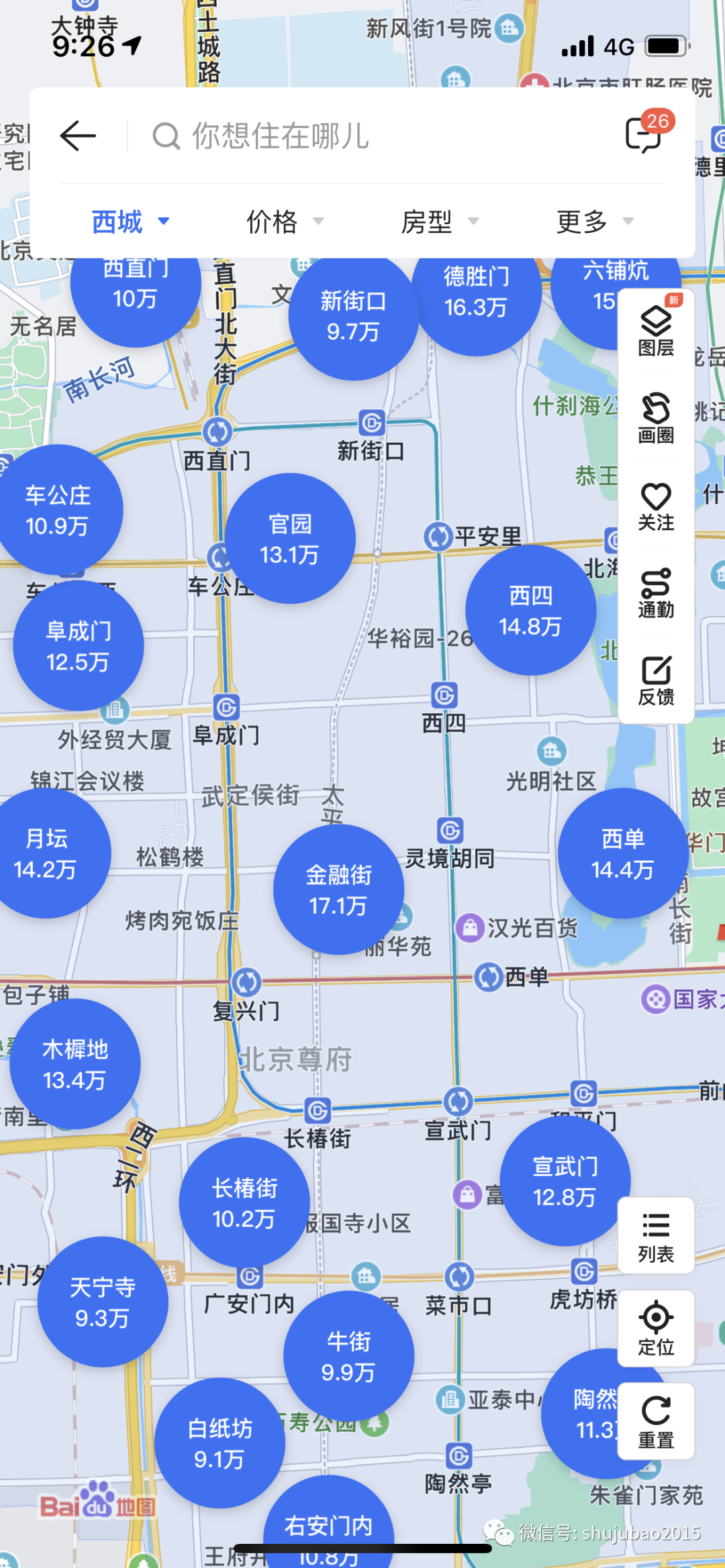
Task: Go back with the arrow button
Action: pos(78,134)
